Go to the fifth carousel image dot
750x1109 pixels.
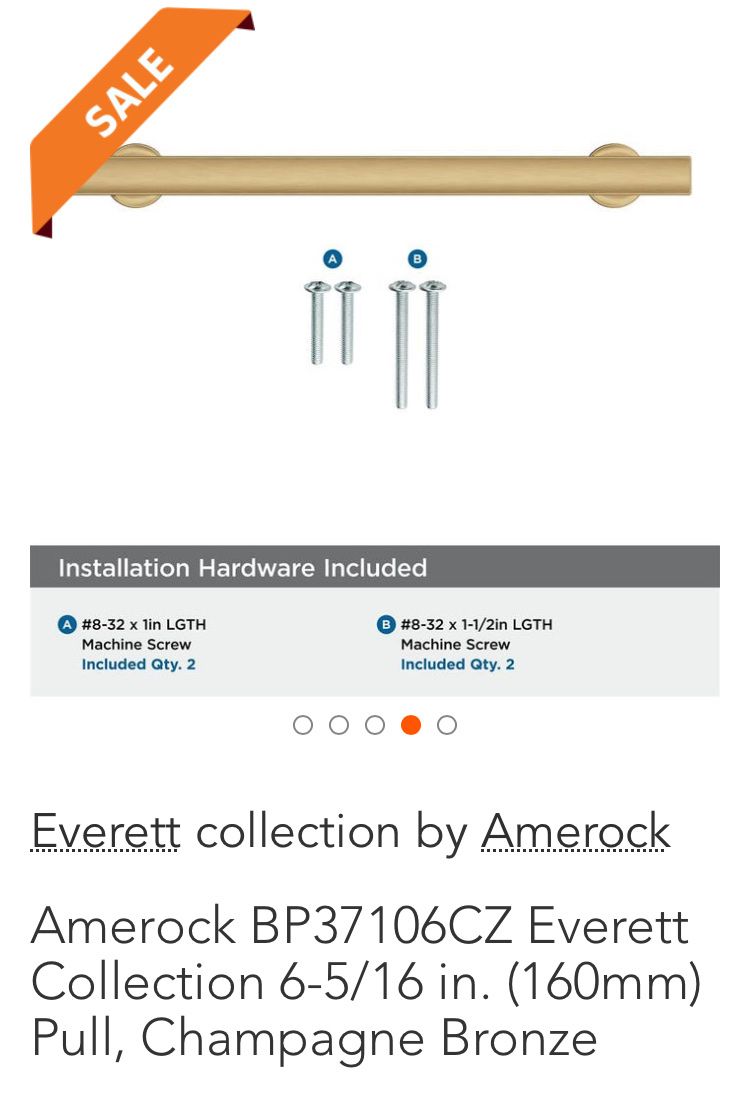pos(447,725)
